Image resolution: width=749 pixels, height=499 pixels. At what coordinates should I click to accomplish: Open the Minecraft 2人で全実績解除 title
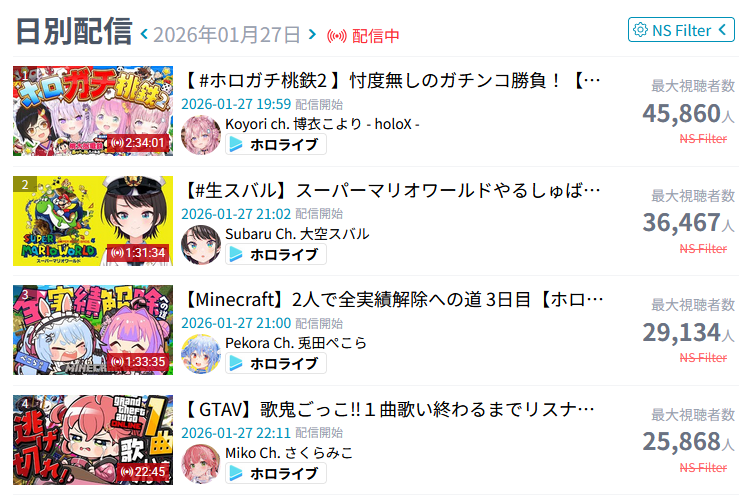(x=393, y=299)
